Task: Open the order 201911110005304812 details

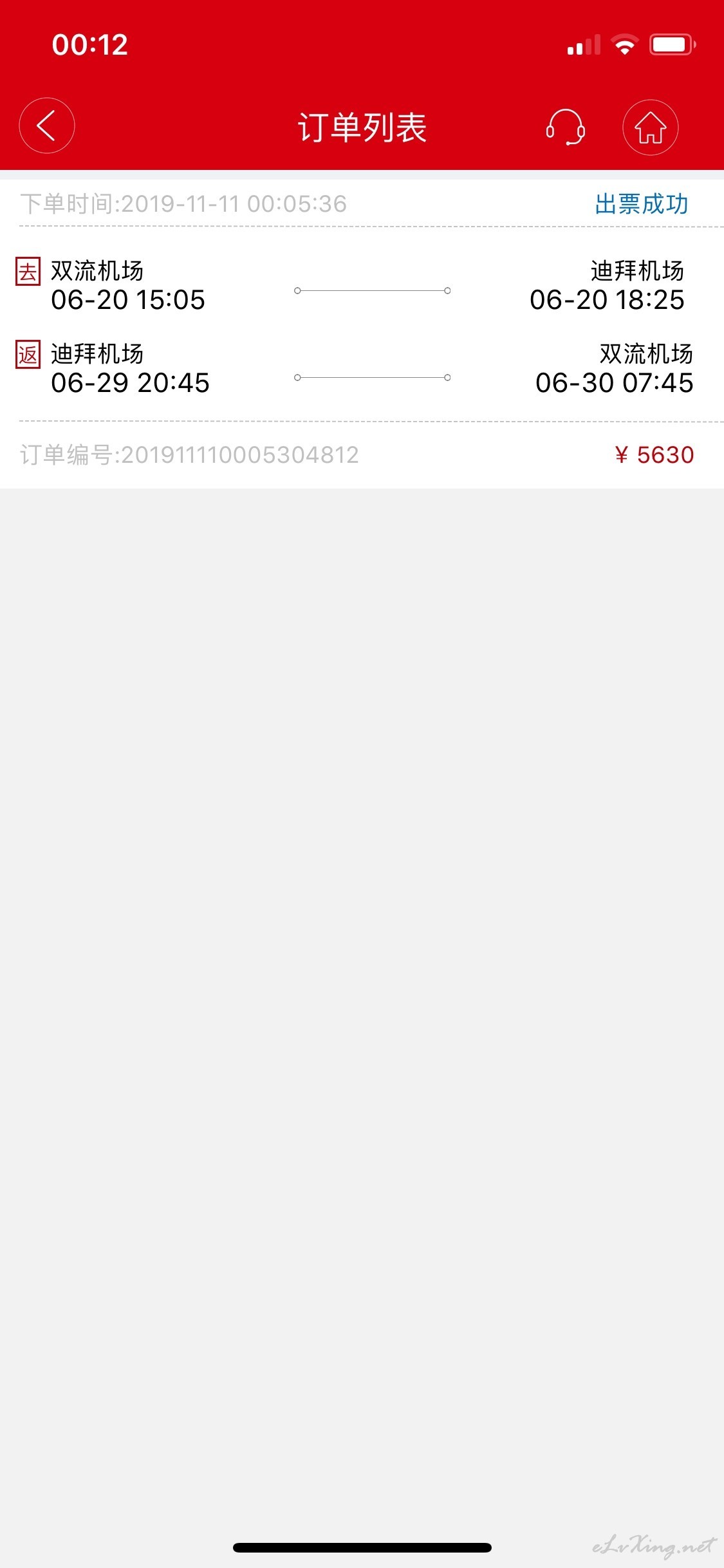Action: click(362, 334)
